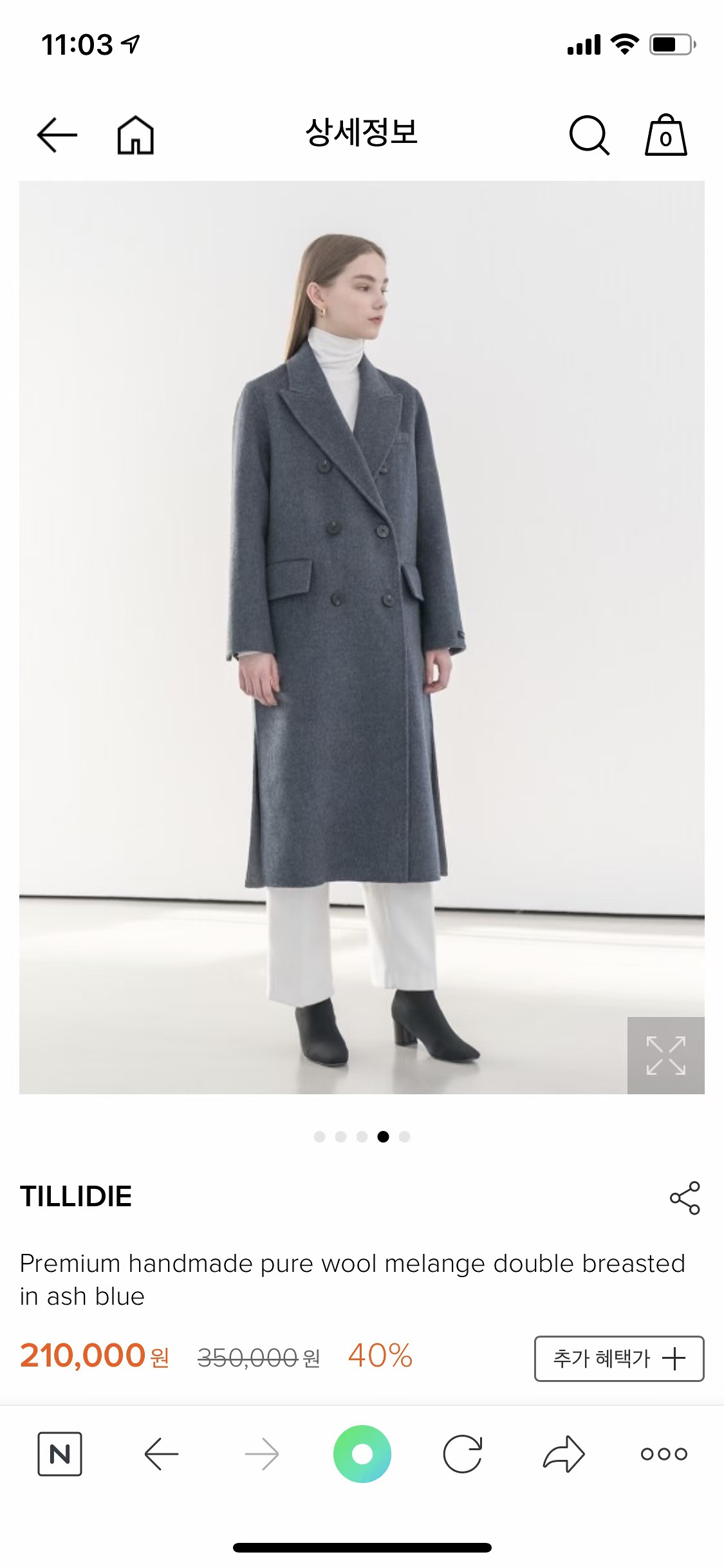Tap the green circle button in toolbar
The height and width of the screenshot is (1568, 724).
pyautogui.click(x=362, y=1453)
